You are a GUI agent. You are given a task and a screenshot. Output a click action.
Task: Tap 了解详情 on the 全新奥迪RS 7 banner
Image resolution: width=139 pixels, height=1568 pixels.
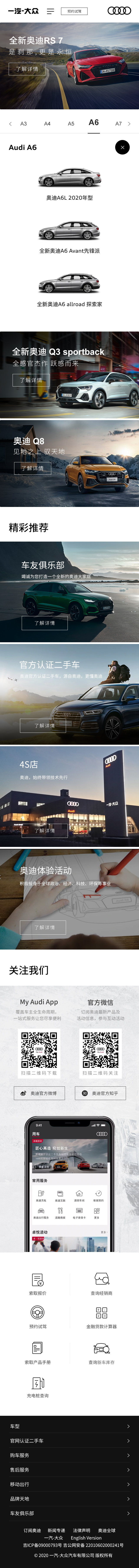tap(27, 69)
